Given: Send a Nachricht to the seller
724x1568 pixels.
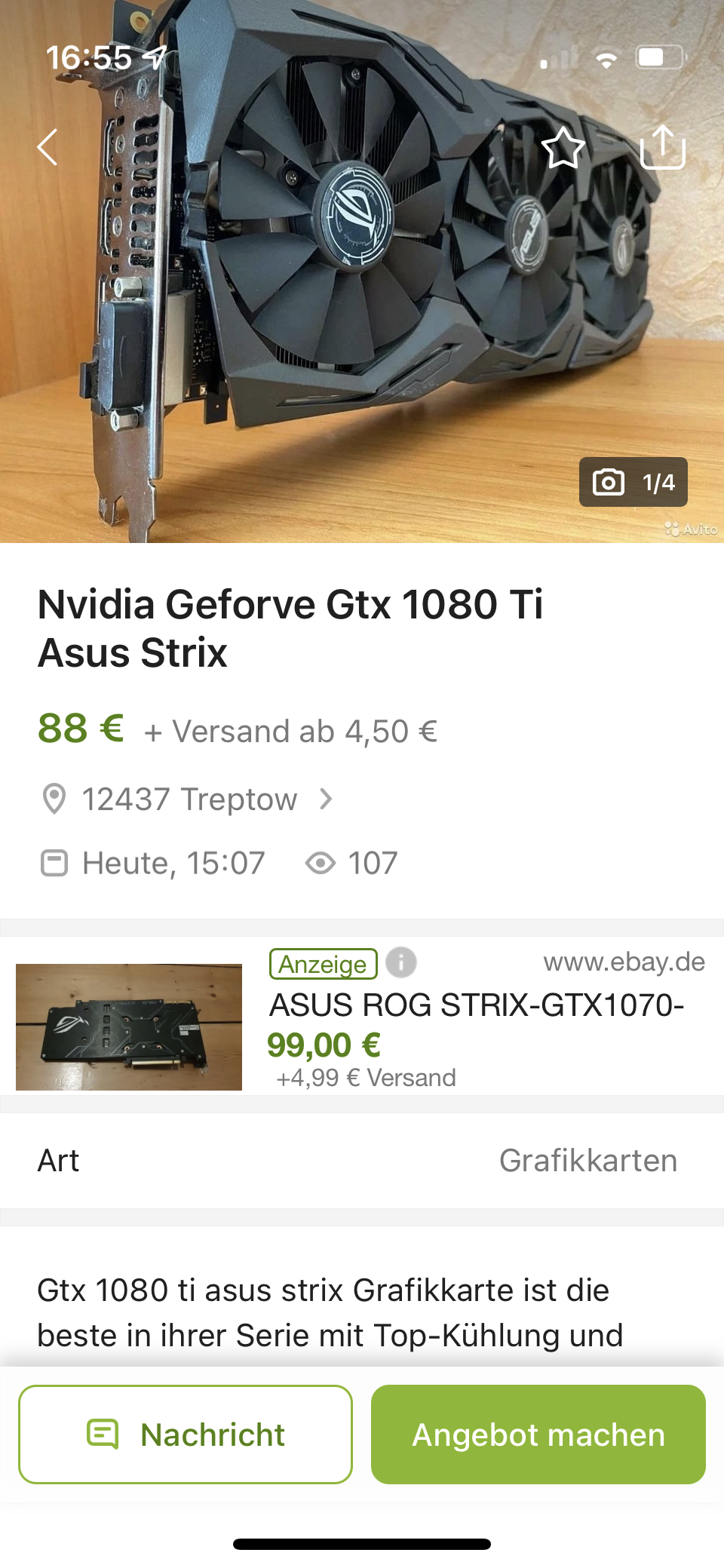Looking at the screenshot, I should tap(186, 1435).
